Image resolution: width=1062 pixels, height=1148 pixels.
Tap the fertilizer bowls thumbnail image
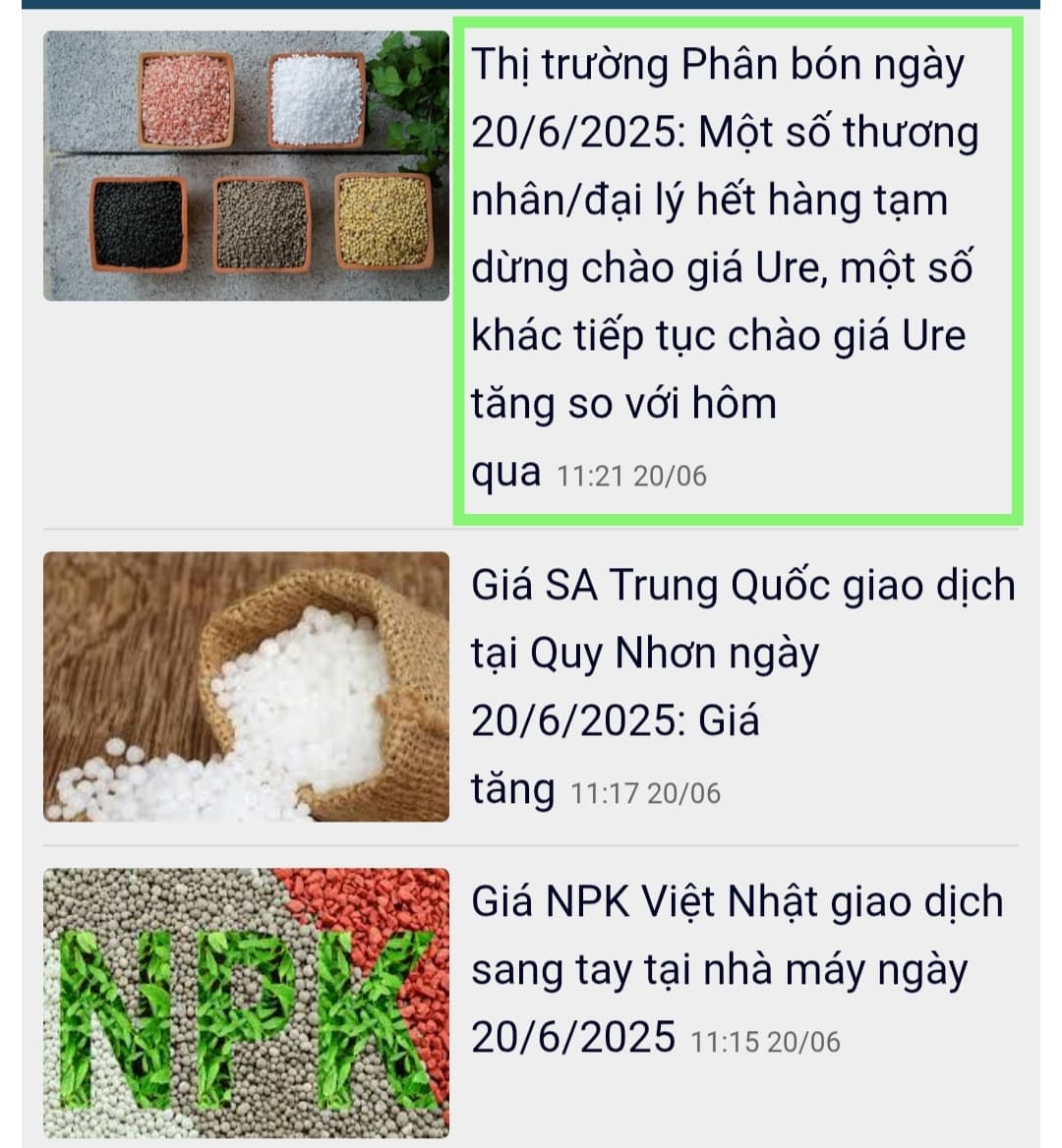pyautogui.click(x=246, y=165)
